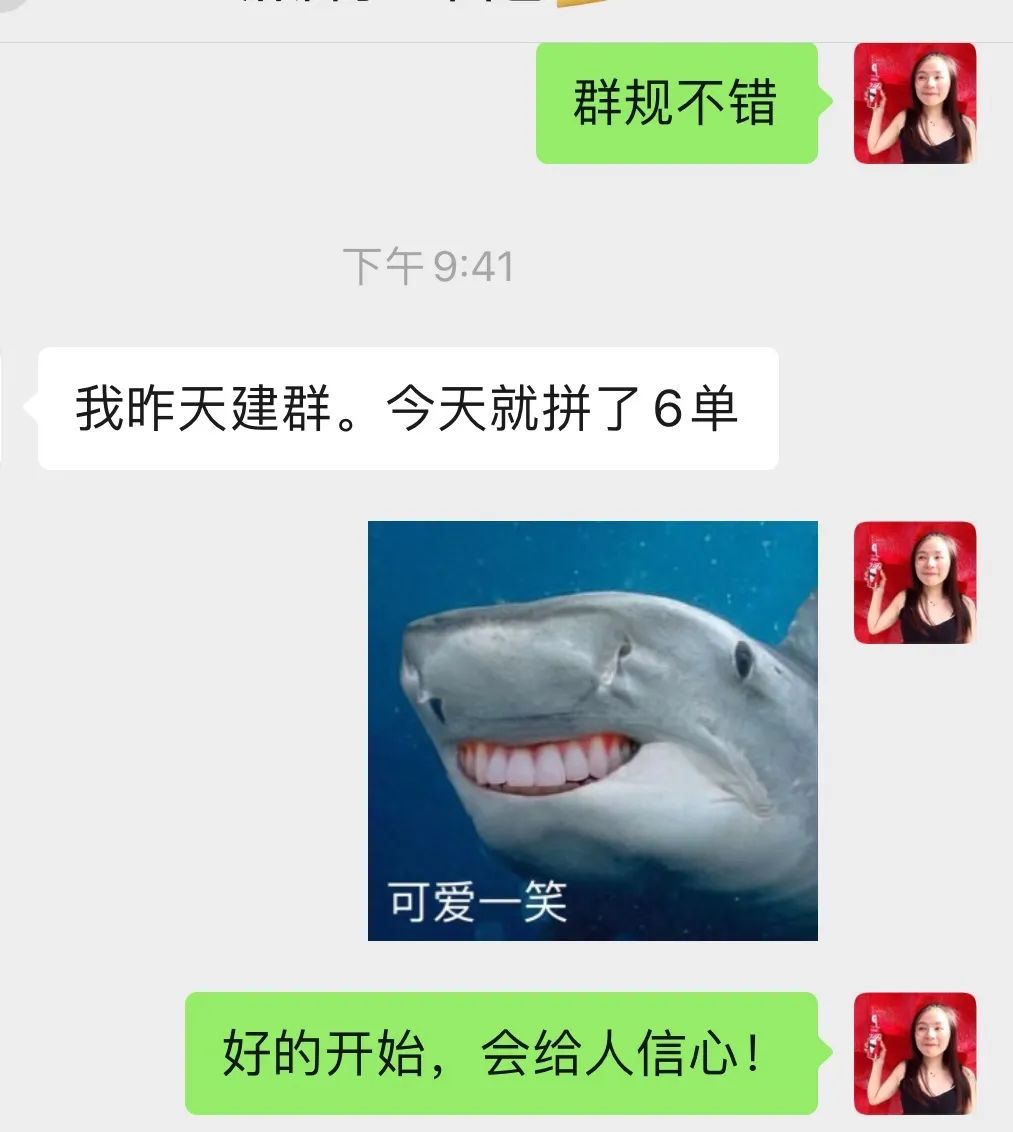Open sender's avatar beside the shark sticker

click(x=914, y=582)
